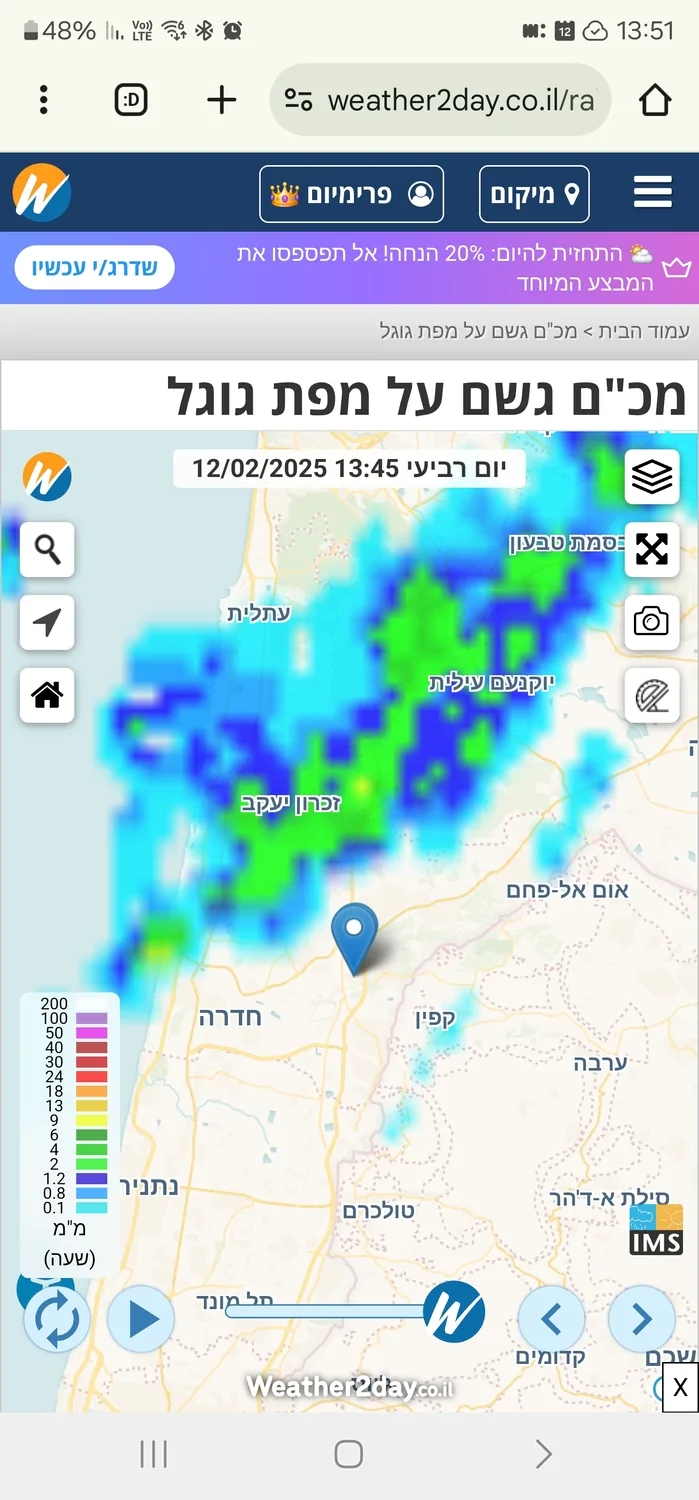Open the map layers selector
The width and height of the screenshot is (699, 1500).
tap(651, 477)
